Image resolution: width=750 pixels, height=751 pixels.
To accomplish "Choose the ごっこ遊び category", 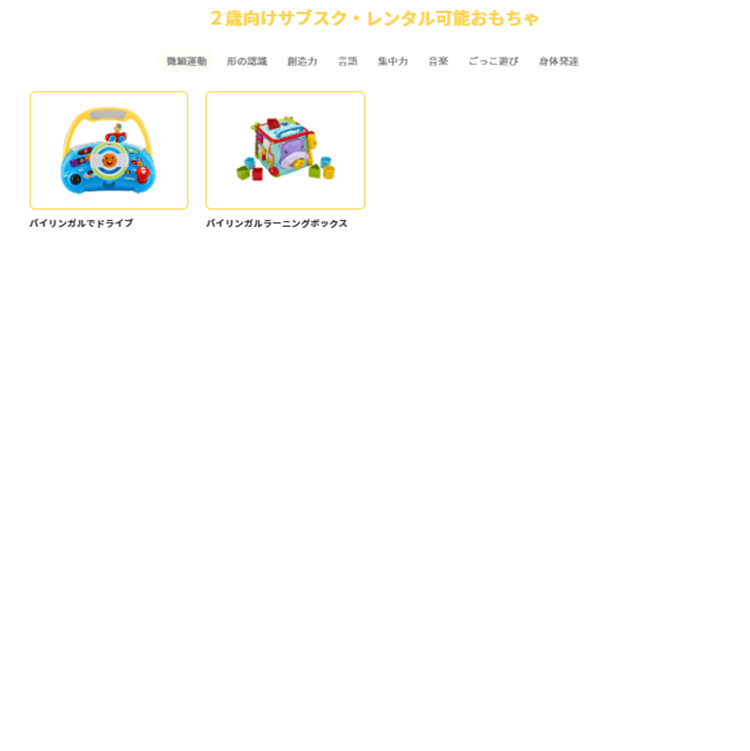I will click(491, 61).
